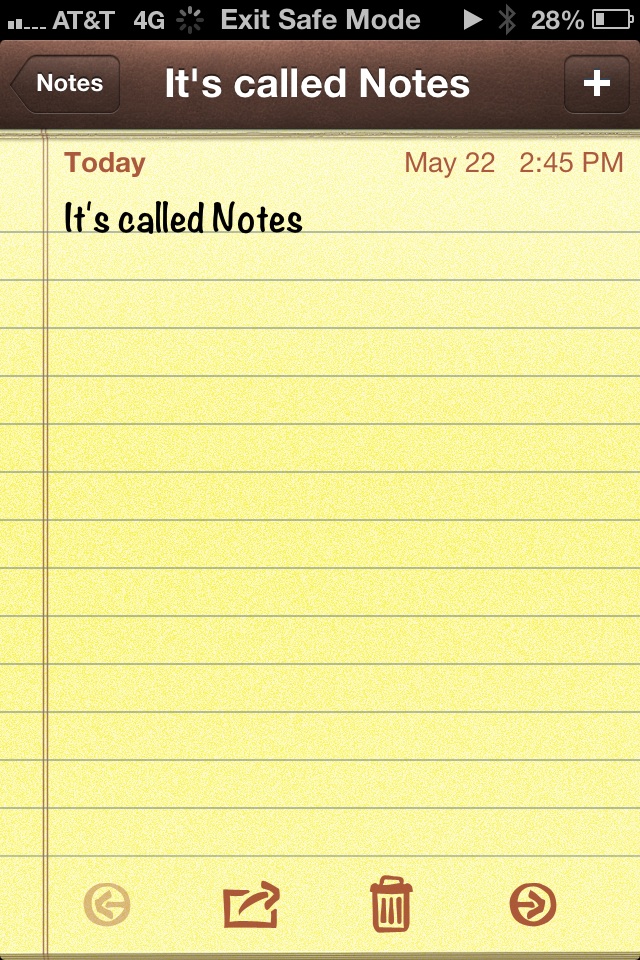Go back to the Notes list
The image size is (640, 960).
(67, 84)
